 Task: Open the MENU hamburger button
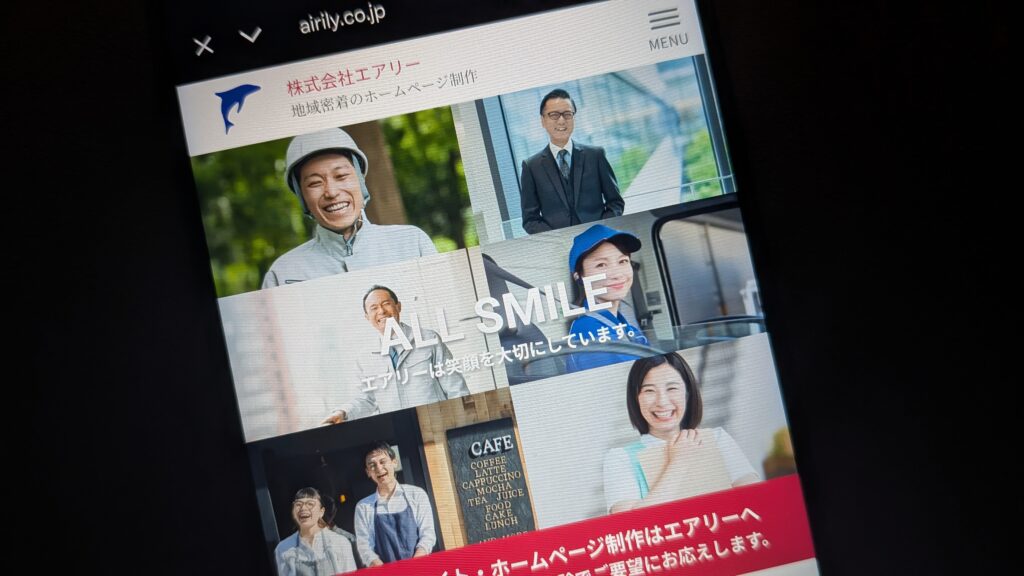(x=665, y=29)
